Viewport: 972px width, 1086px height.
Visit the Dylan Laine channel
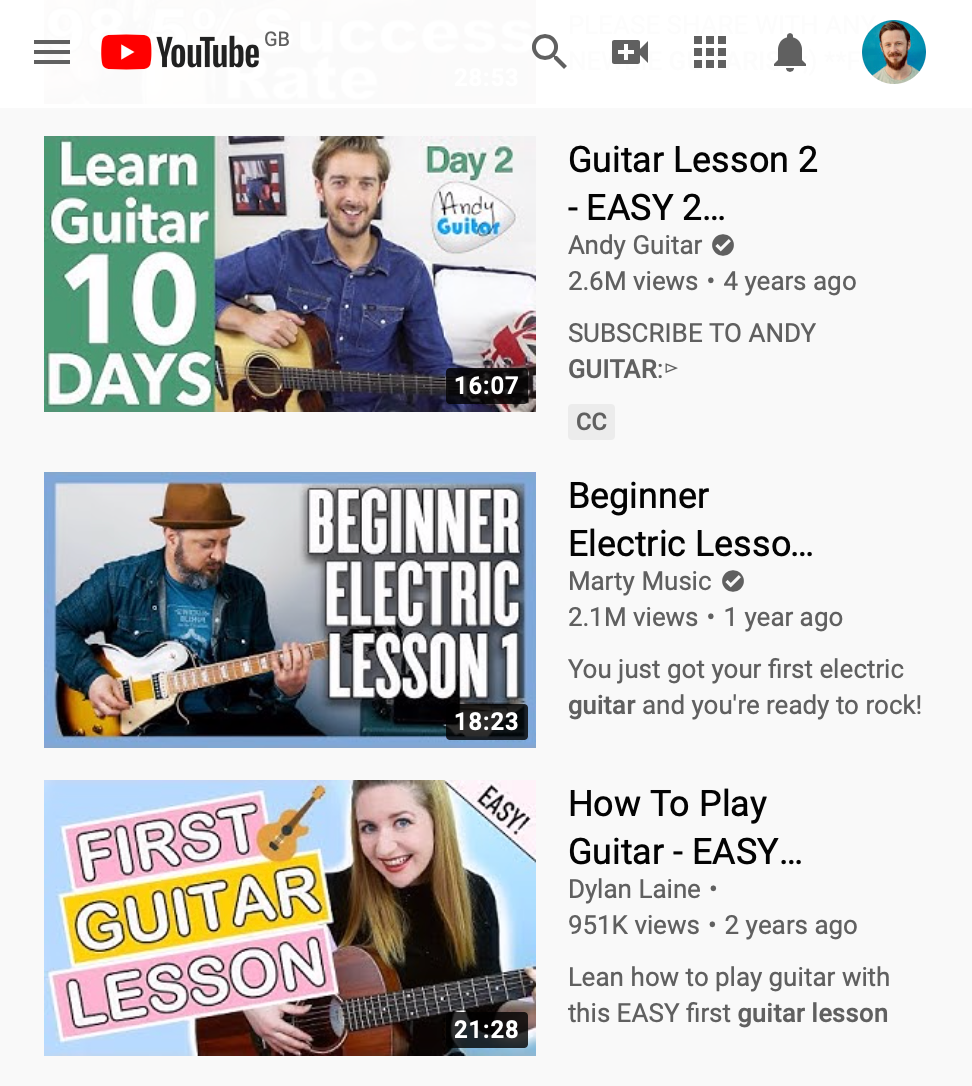[x=634, y=889]
